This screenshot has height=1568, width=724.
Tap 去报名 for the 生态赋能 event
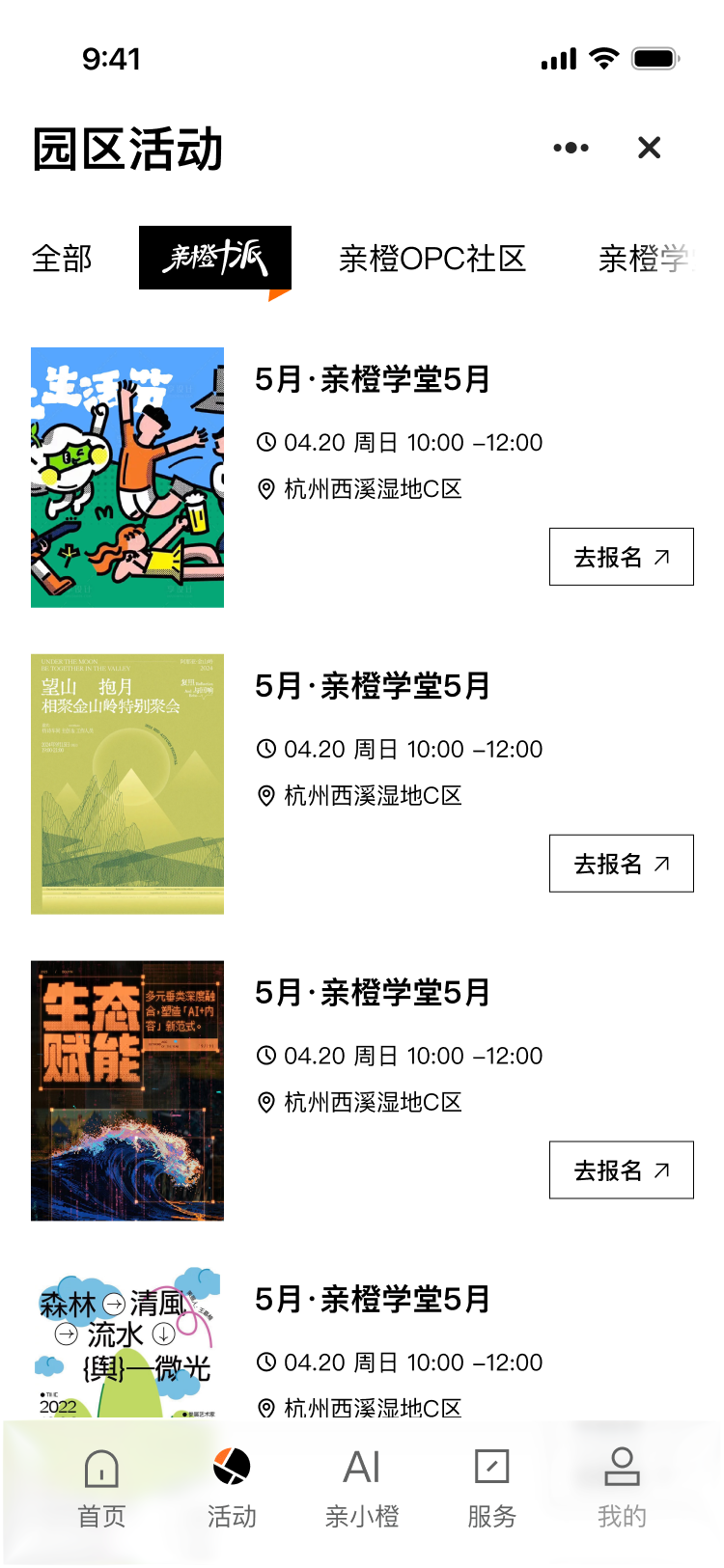[622, 1170]
